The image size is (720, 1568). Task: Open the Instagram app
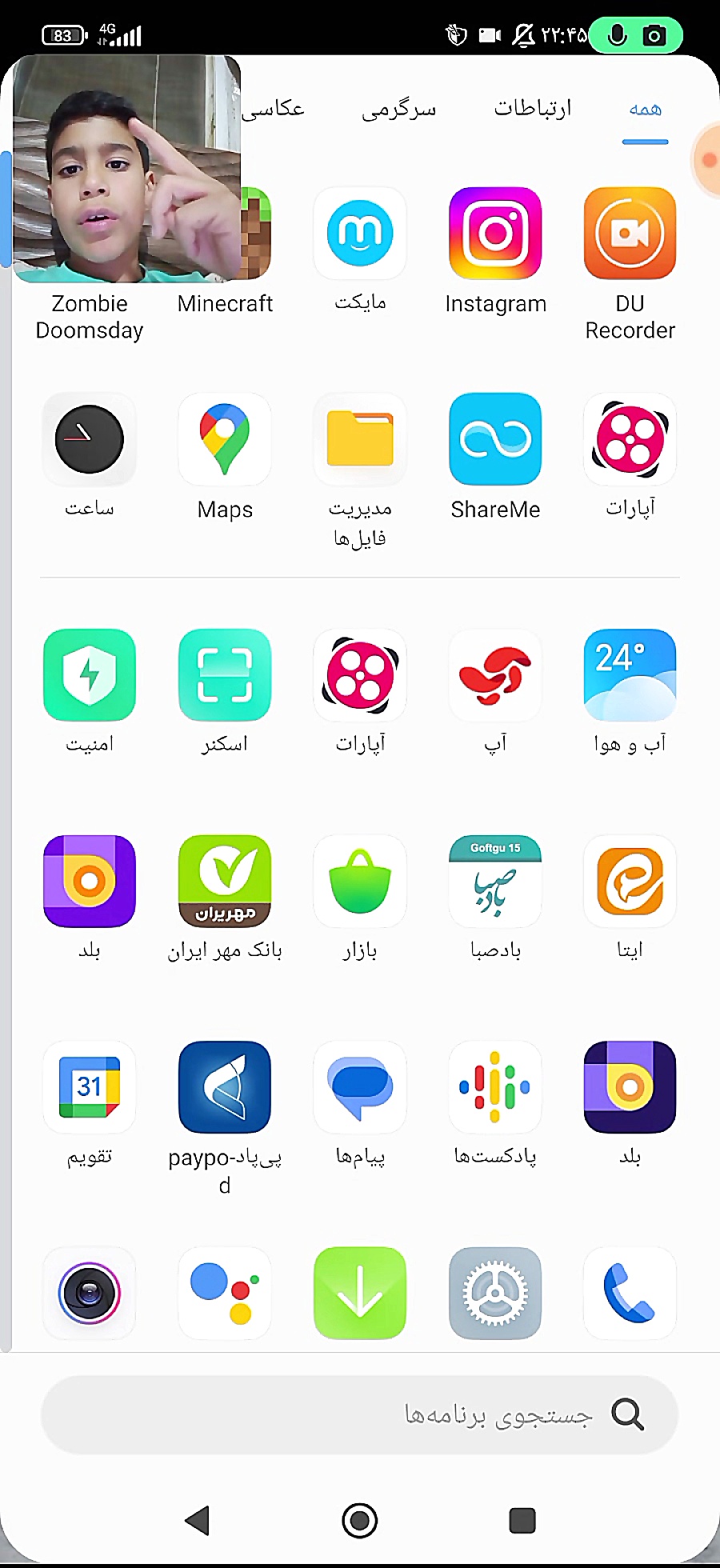(x=495, y=234)
